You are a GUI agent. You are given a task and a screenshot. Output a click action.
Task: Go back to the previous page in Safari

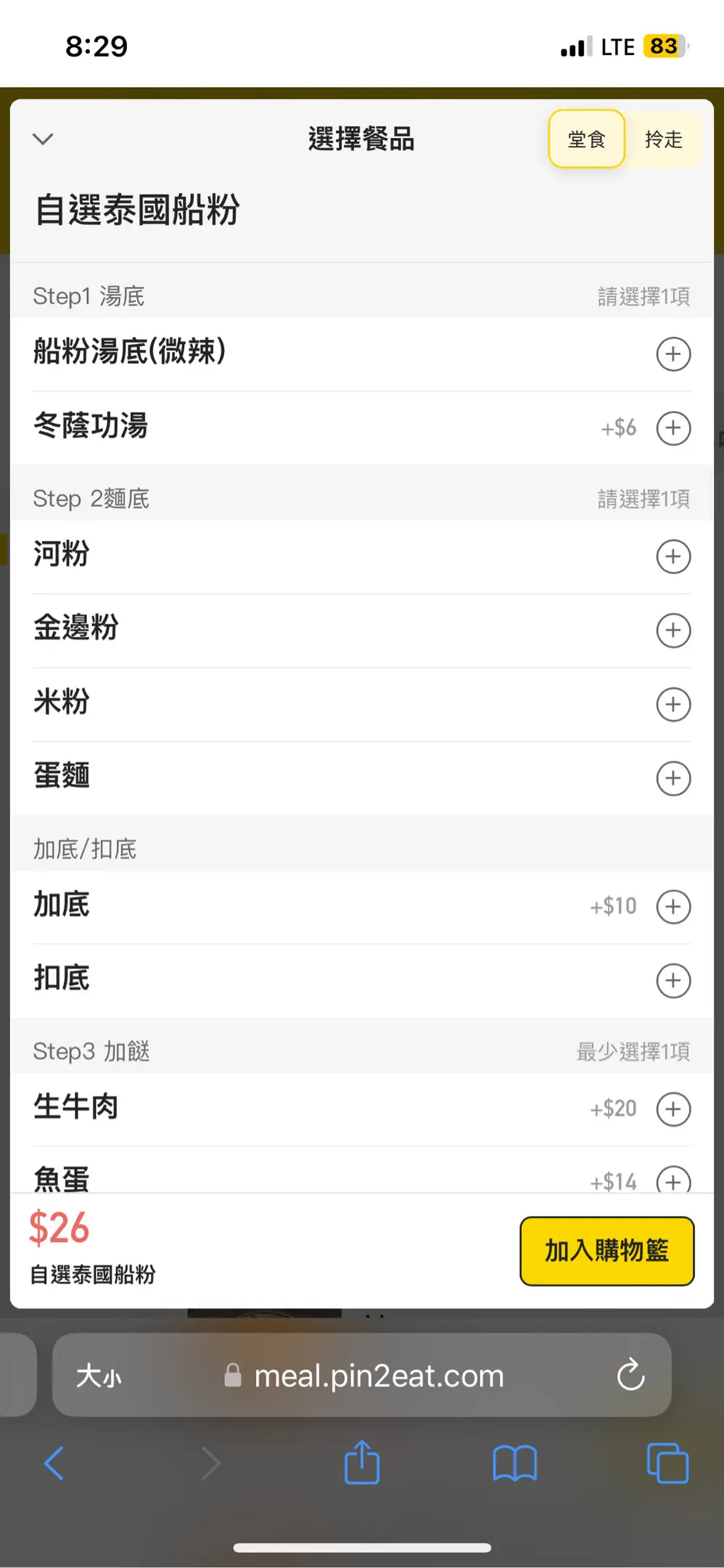click(x=54, y=1463)
